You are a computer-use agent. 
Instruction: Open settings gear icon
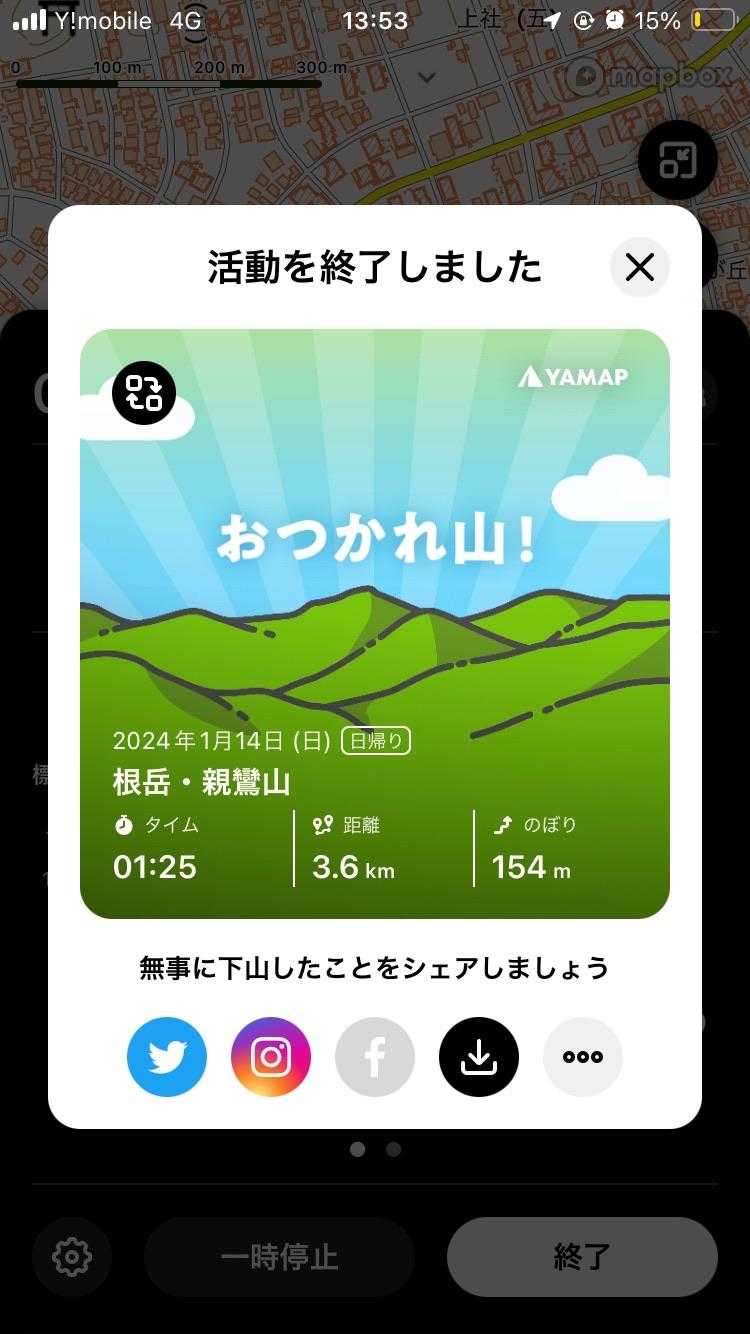pos(72,1257)
